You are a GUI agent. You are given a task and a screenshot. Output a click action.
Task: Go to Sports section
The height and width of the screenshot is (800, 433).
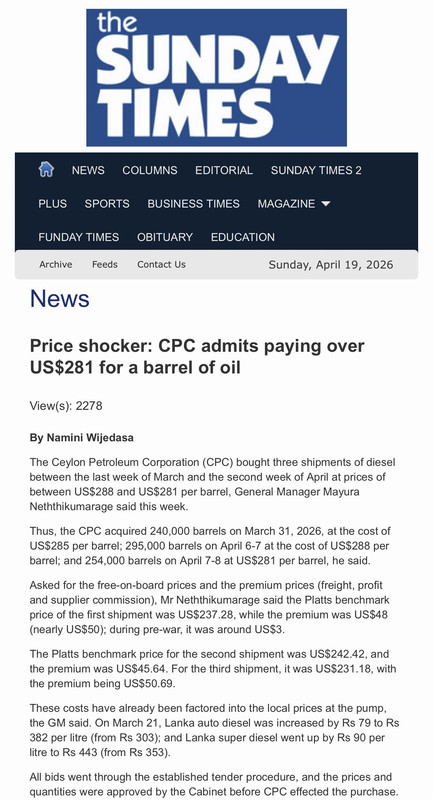coord(107,204)
